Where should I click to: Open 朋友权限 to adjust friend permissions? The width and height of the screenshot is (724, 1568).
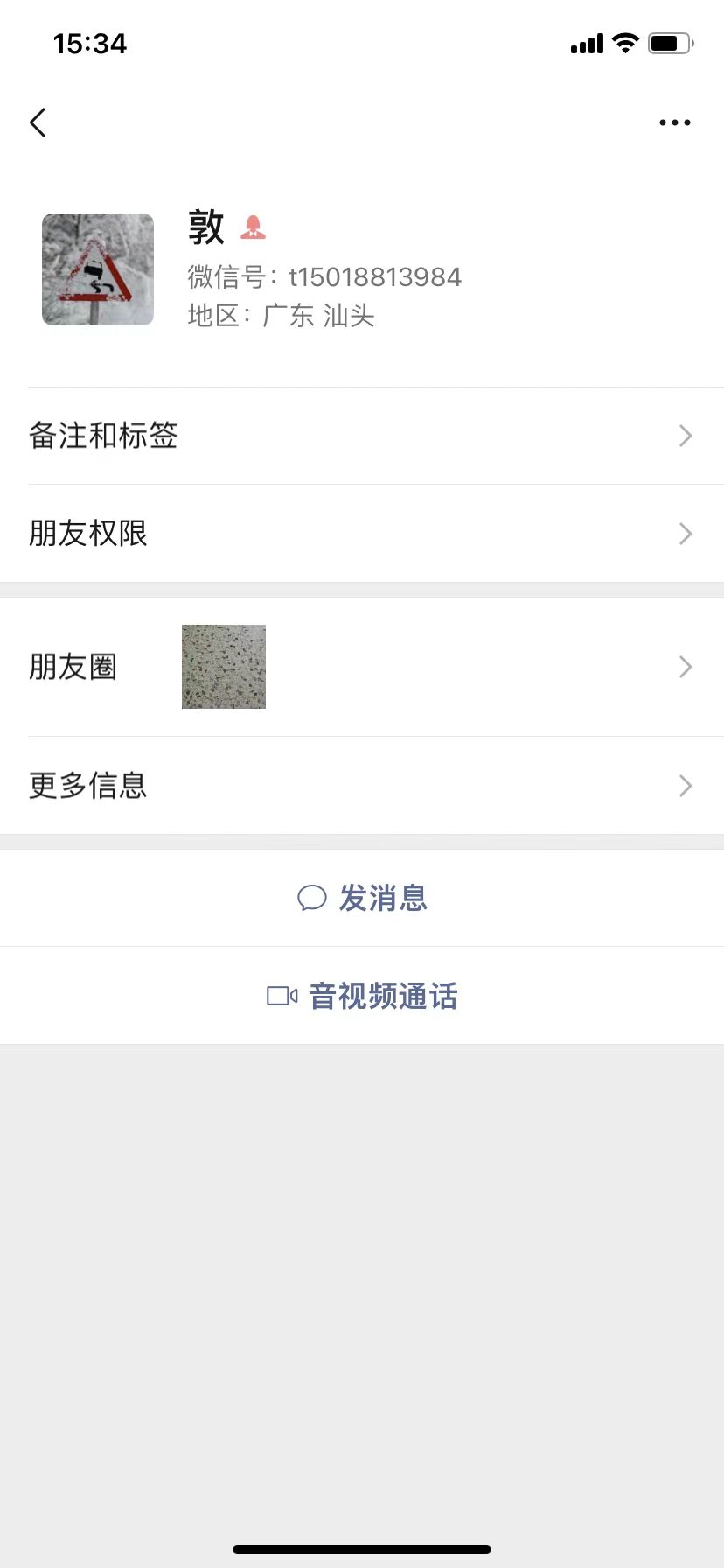click(x=88, y=534)
